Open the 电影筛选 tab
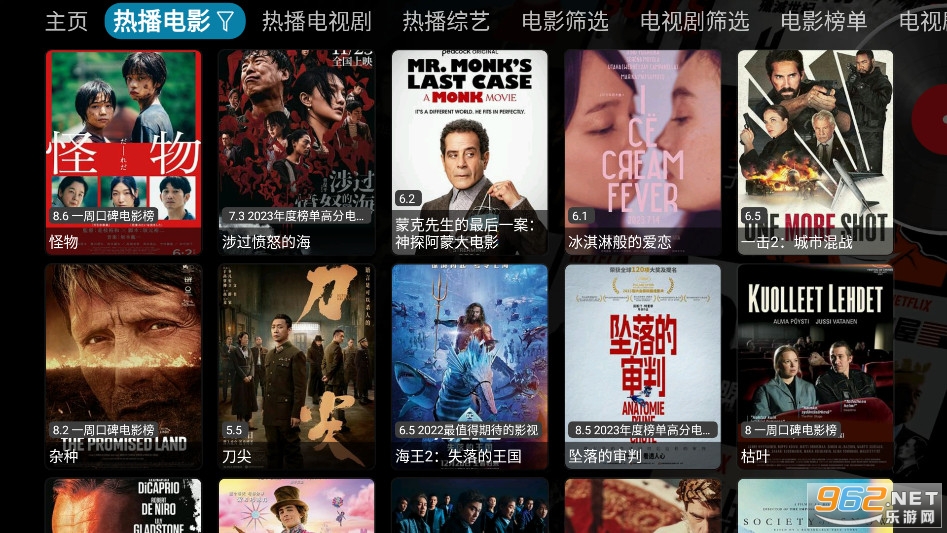Image resolution: width=947 pixels, height=533 pixels. coord(565,21)
